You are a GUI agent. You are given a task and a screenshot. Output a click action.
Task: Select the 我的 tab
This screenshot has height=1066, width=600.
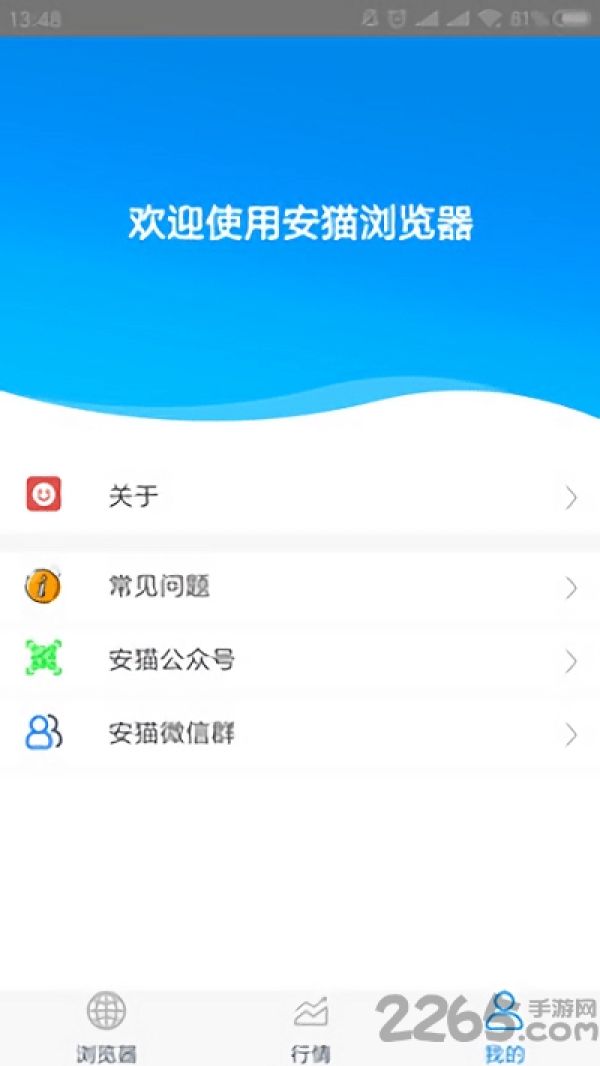point(504,1027)
